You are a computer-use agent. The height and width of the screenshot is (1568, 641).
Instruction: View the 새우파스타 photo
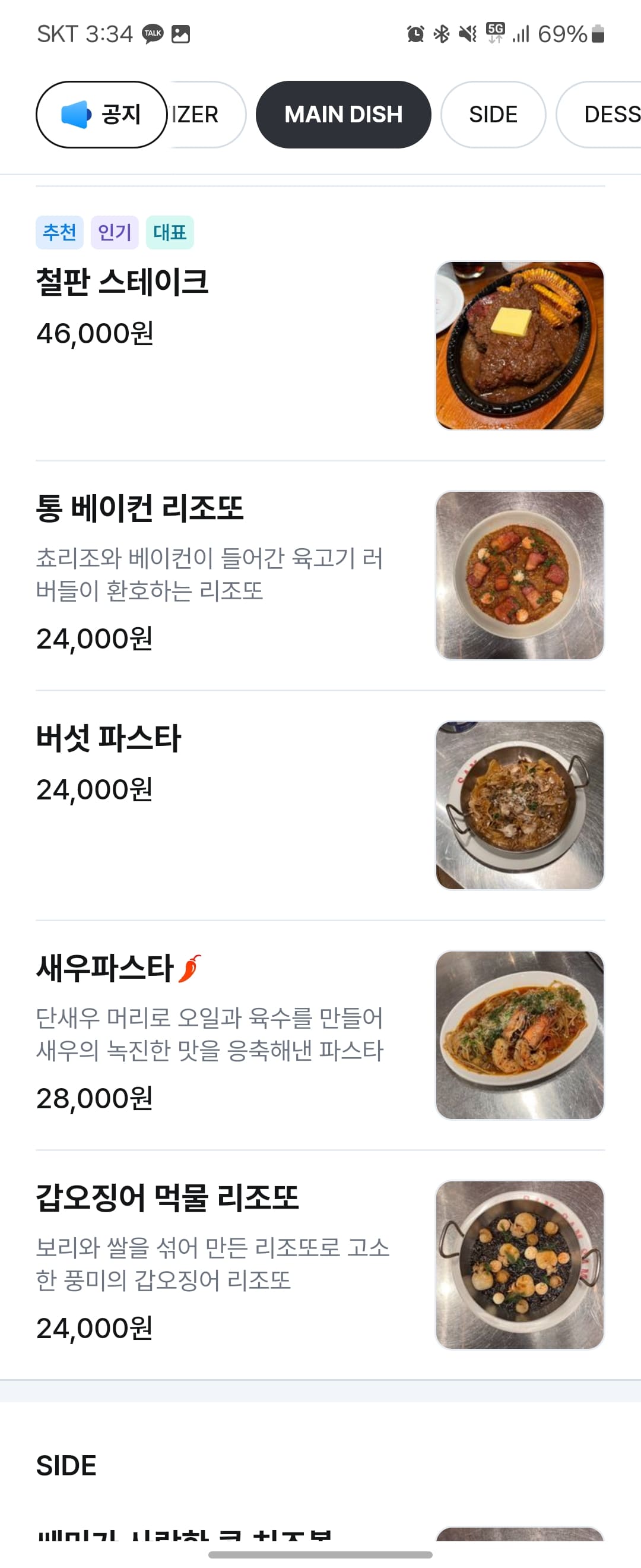[519, 1035]
